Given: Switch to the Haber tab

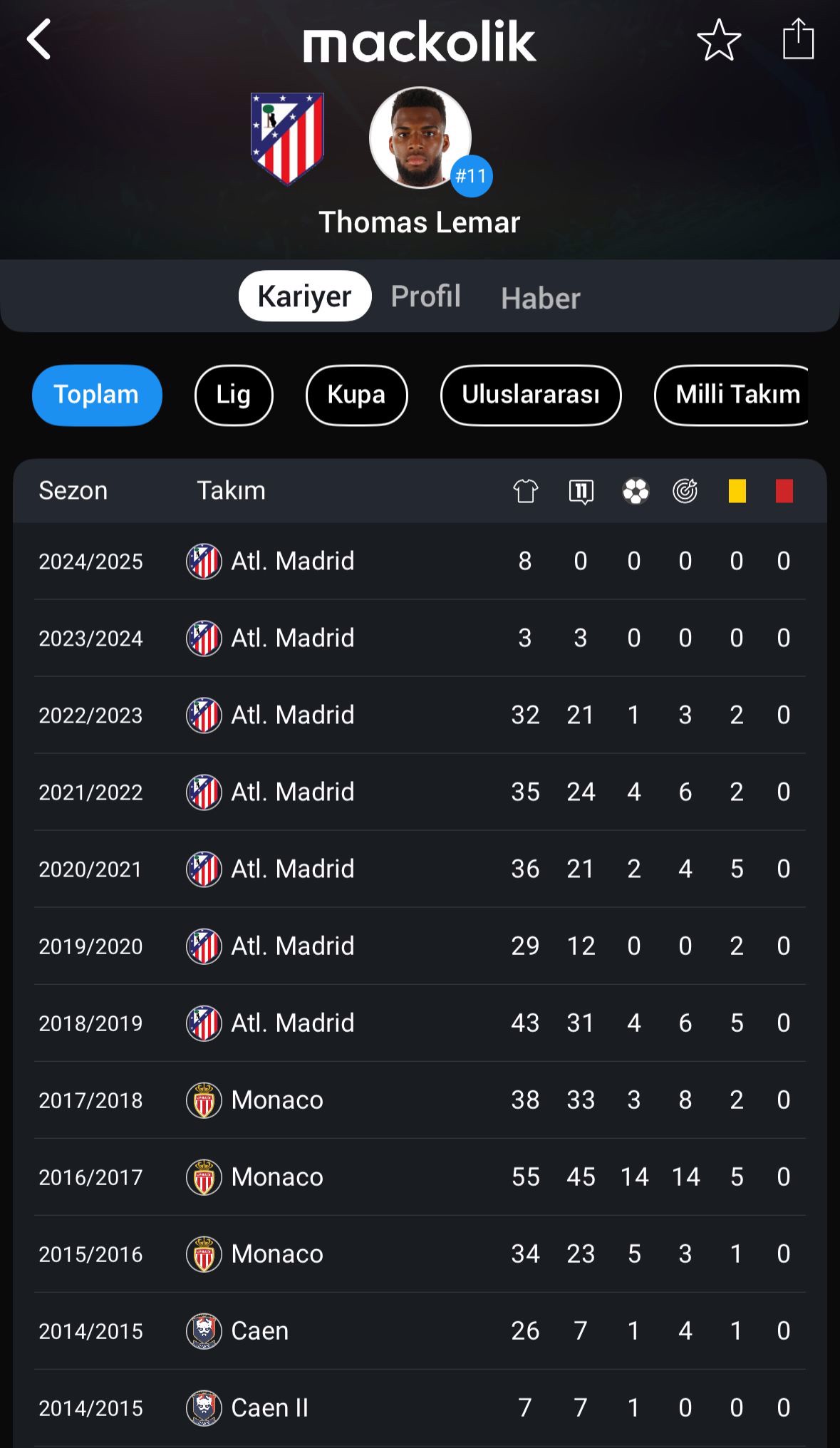Looking at the screenshot, I should (541, 298).
